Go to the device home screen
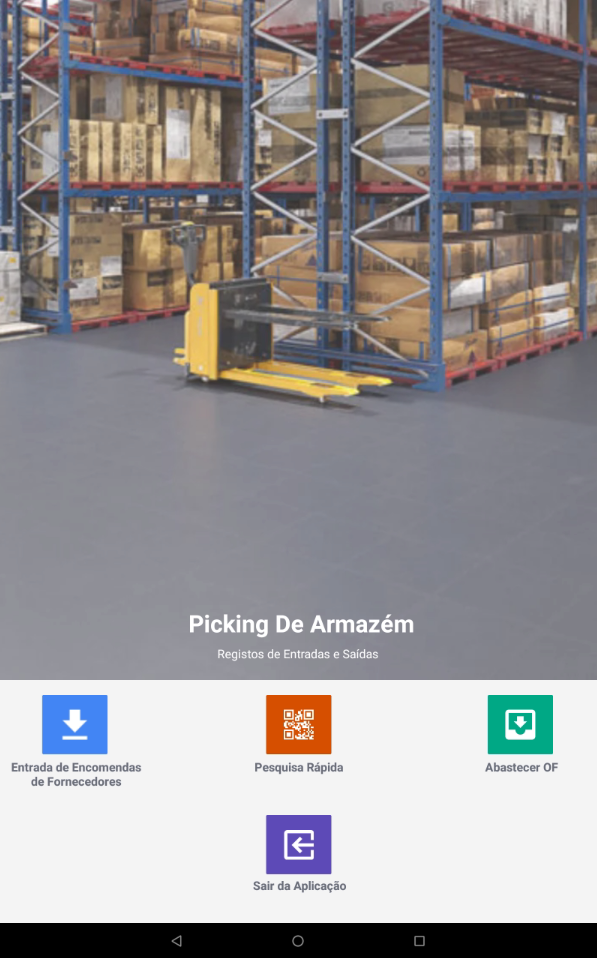The image size is (597, 958). 298,941
